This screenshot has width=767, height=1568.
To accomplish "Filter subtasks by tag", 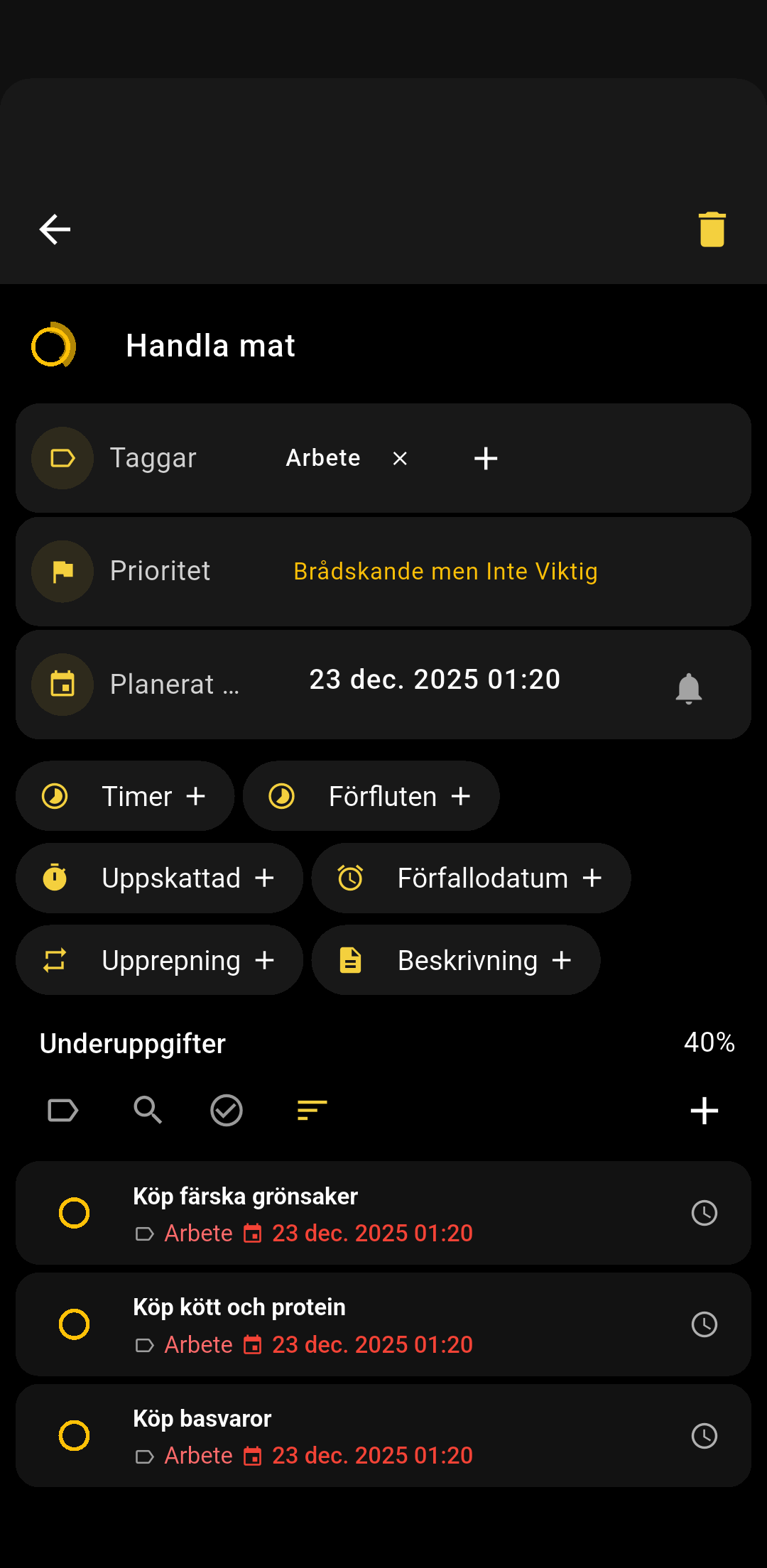I will tap(62, 1110).
